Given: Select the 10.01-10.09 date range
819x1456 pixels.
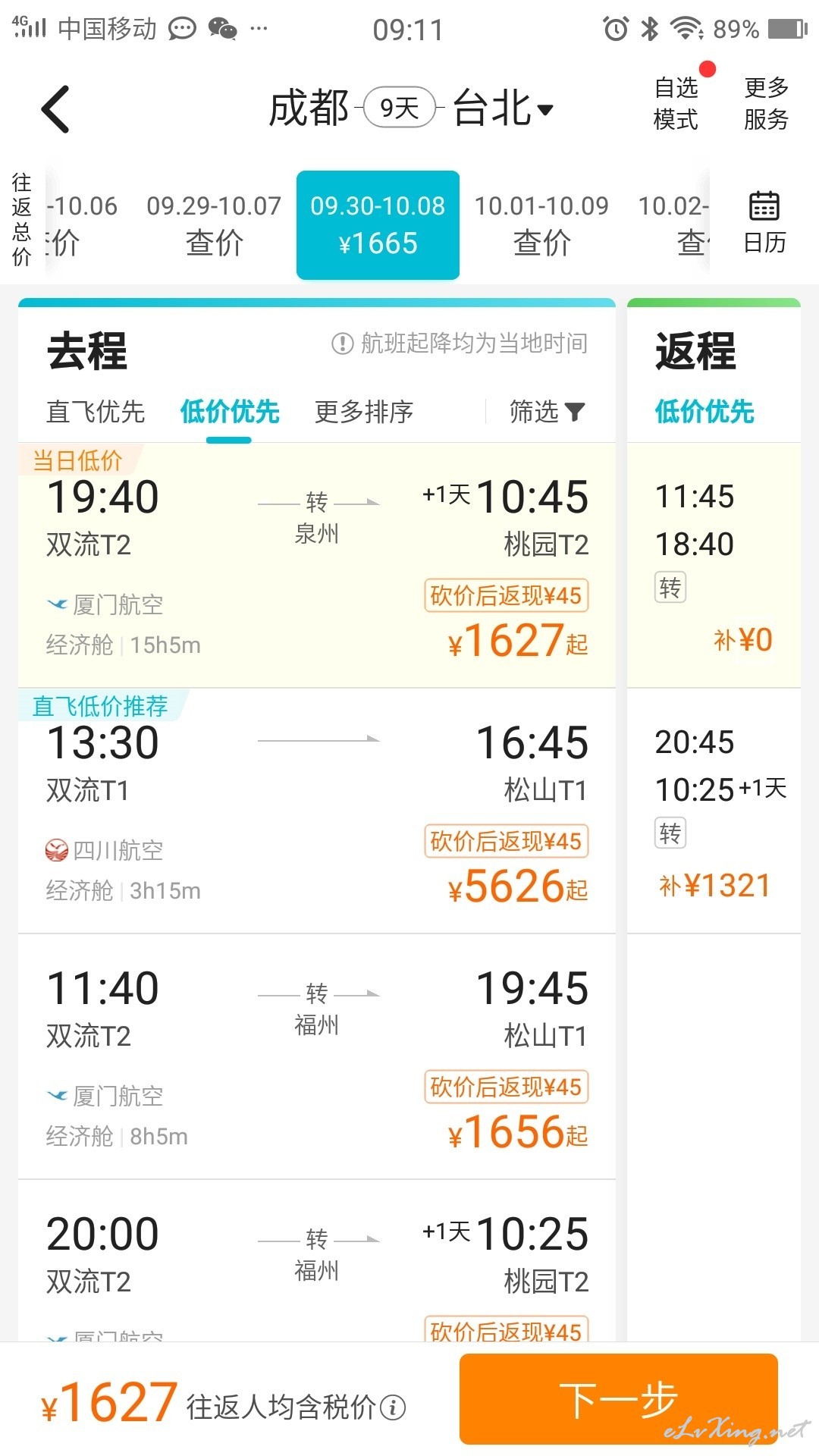Looking at the screenshot, I should [x=541, y=224].
